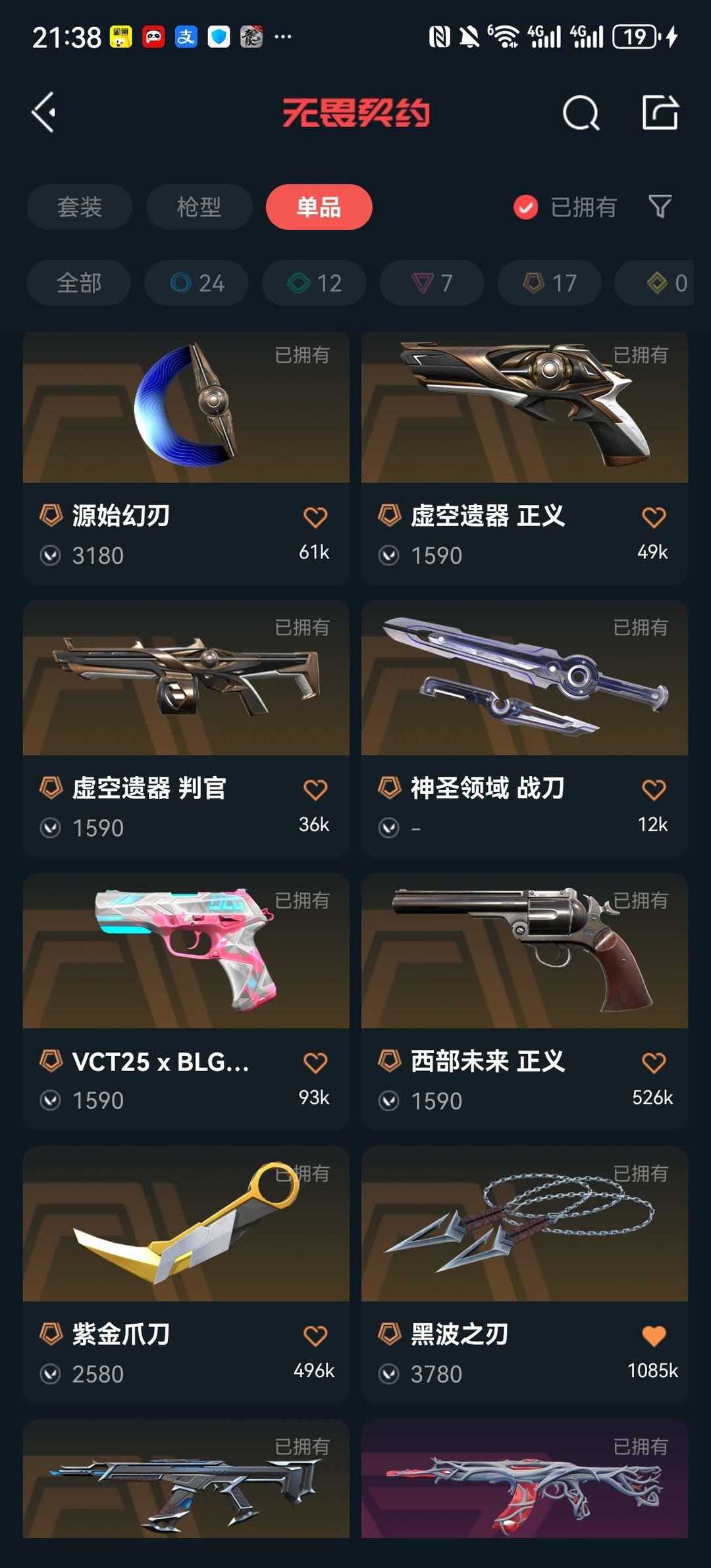Tap the share icon in the header
The width and height of the screenshot is (711, 1568).
[x=660, y=113]
